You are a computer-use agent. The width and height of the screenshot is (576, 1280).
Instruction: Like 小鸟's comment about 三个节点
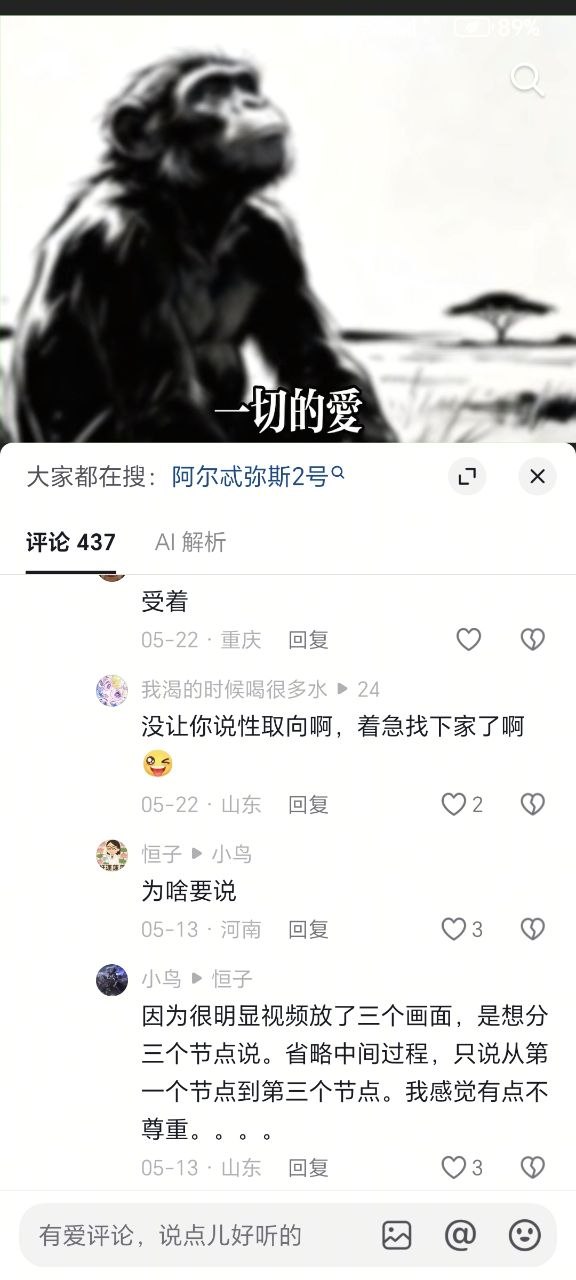click(x=462, y=1167)
